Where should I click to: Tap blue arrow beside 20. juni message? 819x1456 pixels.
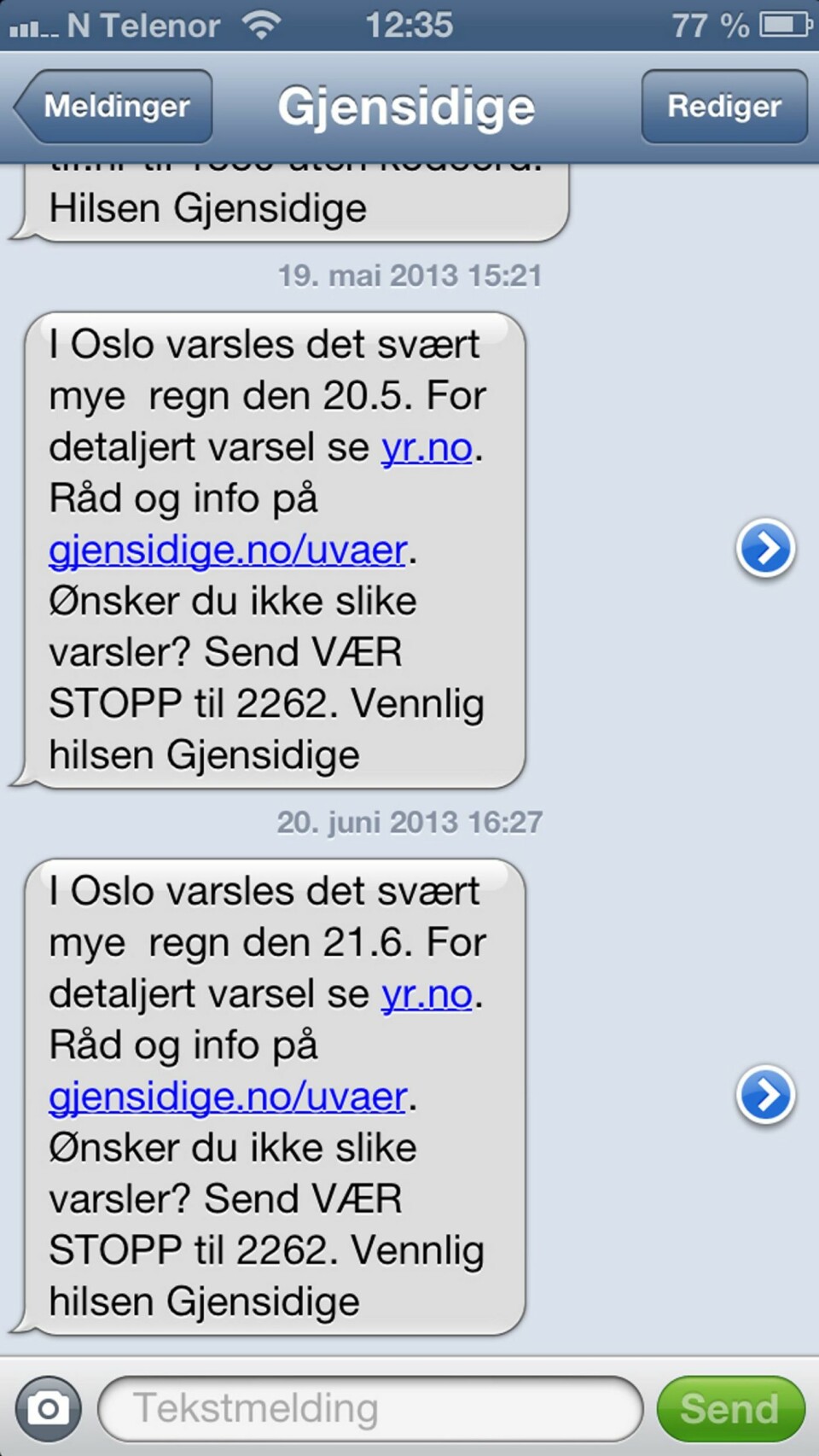point(765,1095)
